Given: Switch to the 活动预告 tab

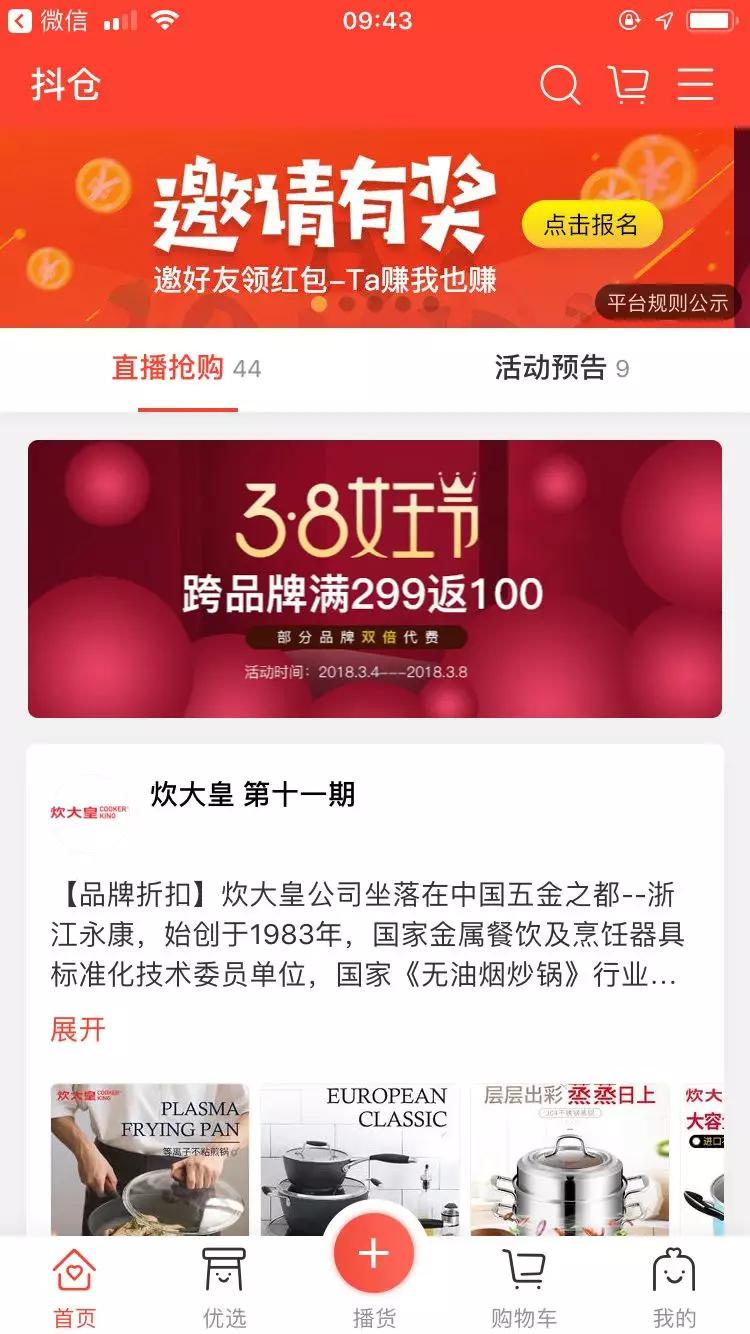Looking at the screenshot, I should (562, 368).
